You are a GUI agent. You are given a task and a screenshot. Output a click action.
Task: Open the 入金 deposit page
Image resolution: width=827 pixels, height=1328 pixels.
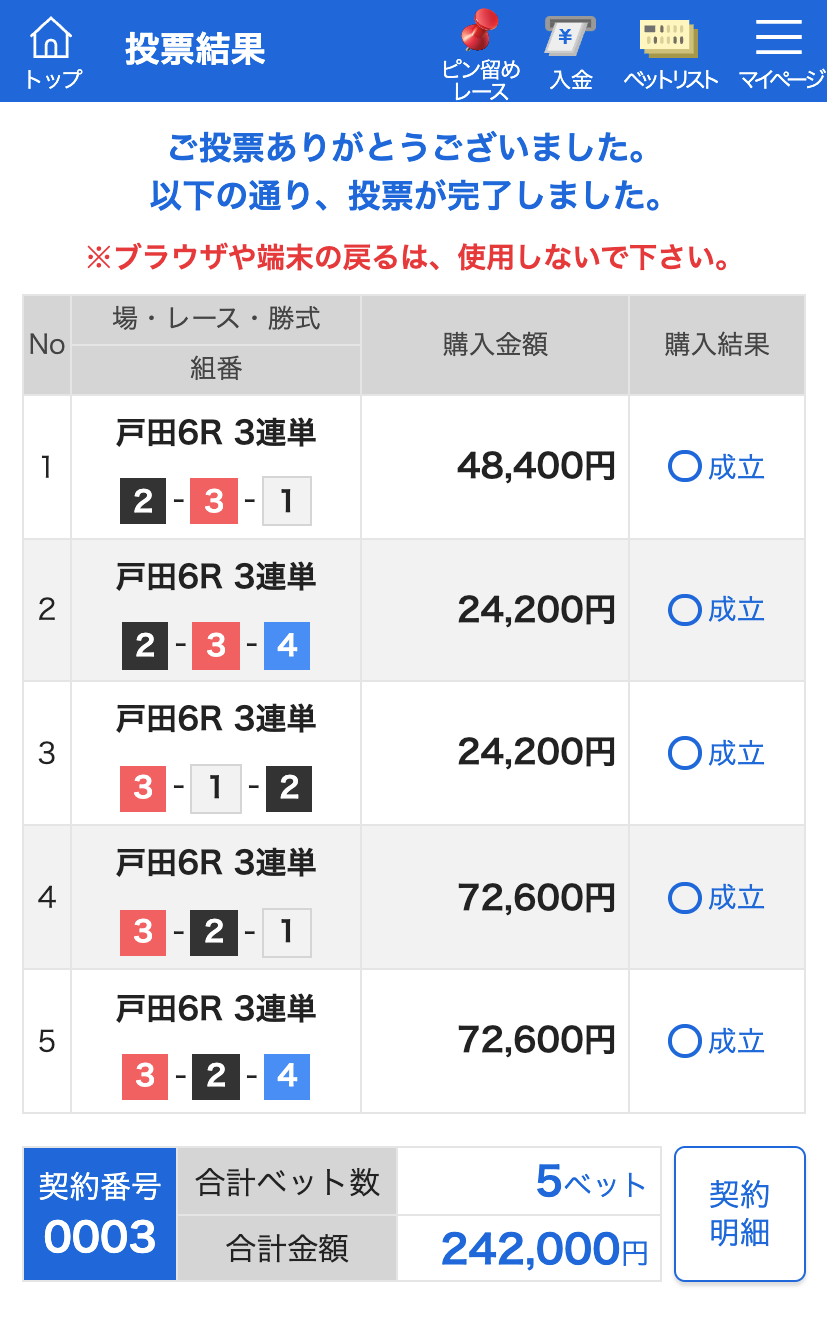[571, 52]
